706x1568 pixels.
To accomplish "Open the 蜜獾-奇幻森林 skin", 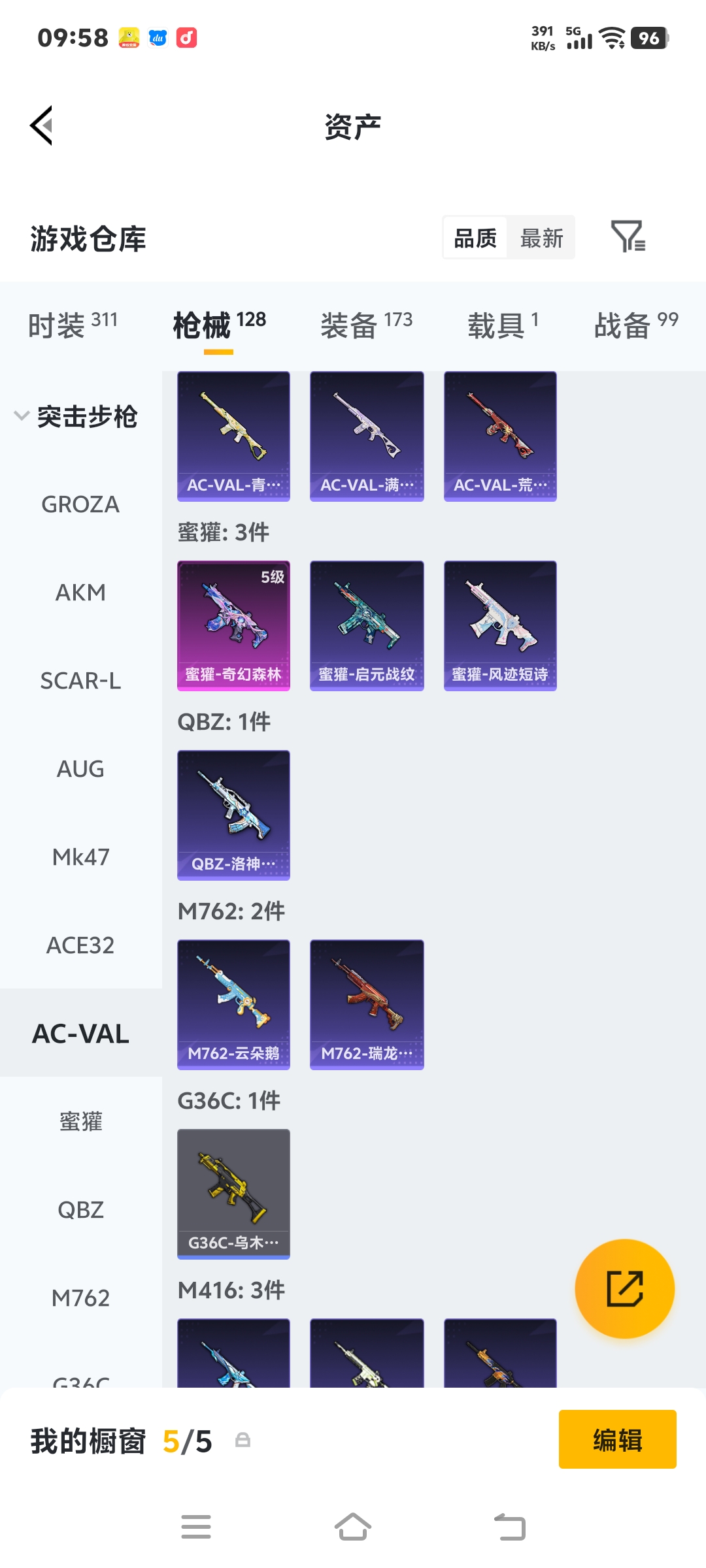I will pyautogui.click(x=233, y=625).
